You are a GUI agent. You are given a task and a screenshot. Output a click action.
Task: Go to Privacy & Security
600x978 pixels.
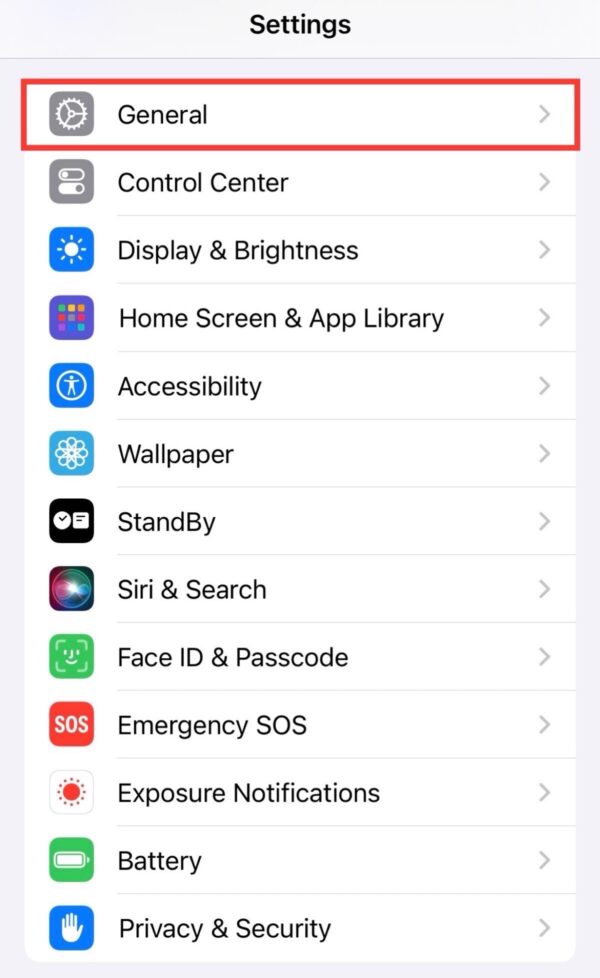click(x=300, y=928)
